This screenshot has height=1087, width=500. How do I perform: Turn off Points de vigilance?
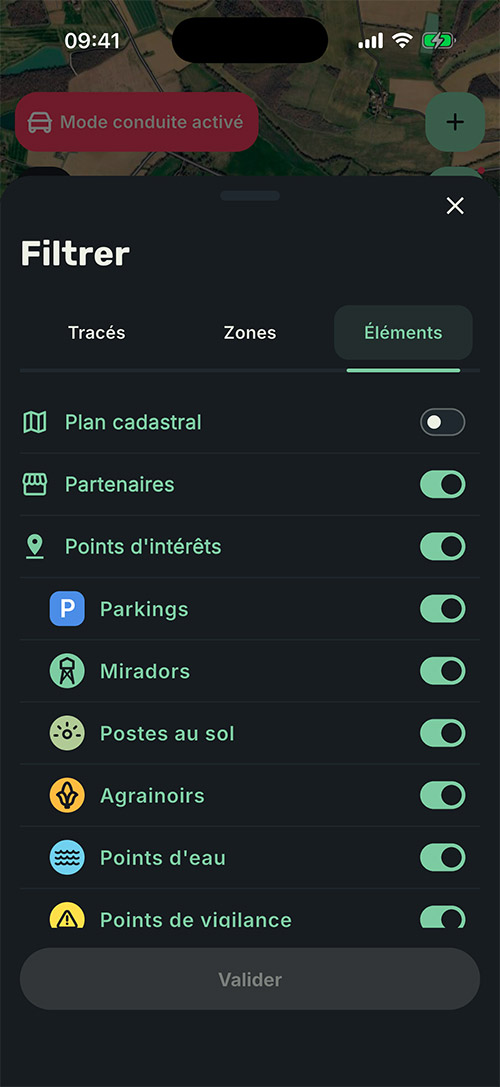[x=442, y=917]
